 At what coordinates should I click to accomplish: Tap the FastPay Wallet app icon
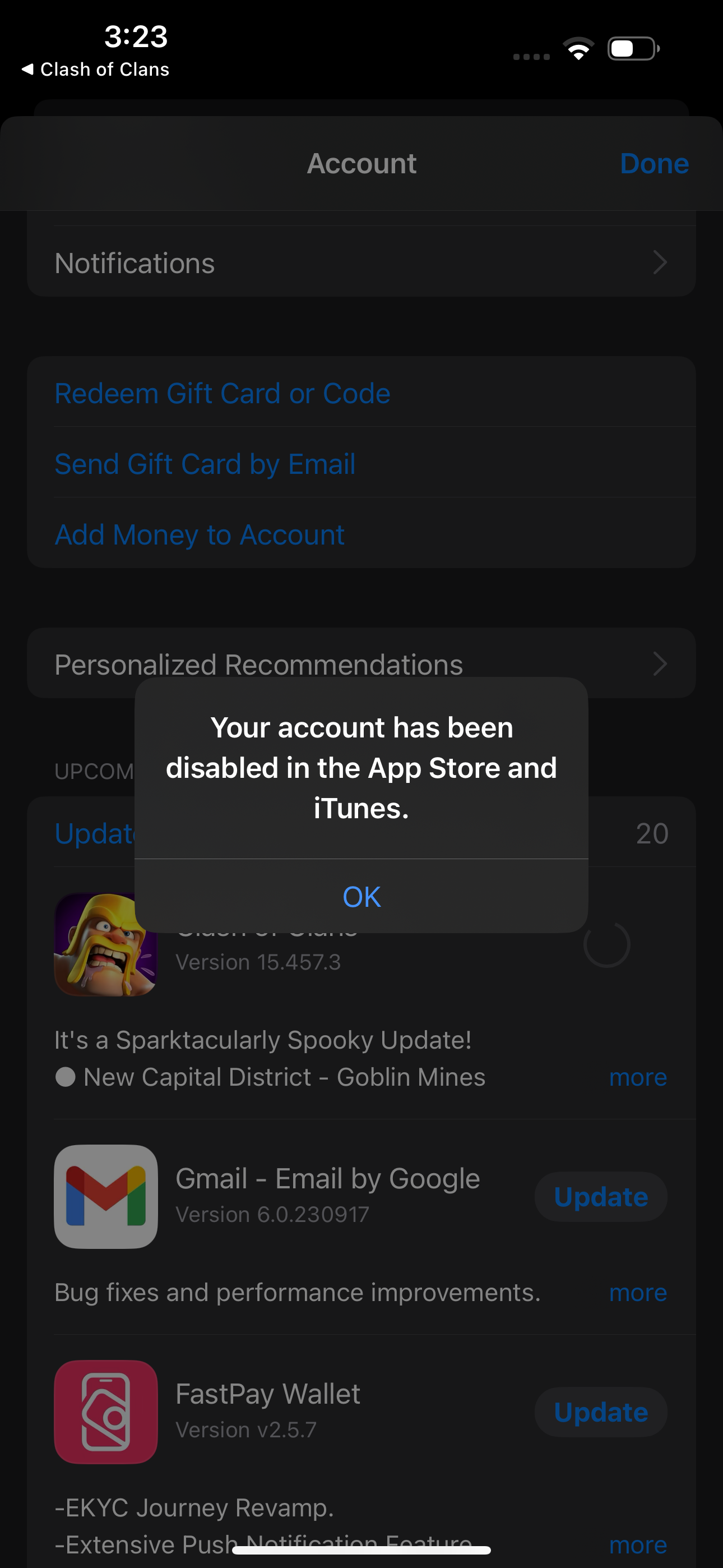pyautogui.click(x=105, y=1412)
